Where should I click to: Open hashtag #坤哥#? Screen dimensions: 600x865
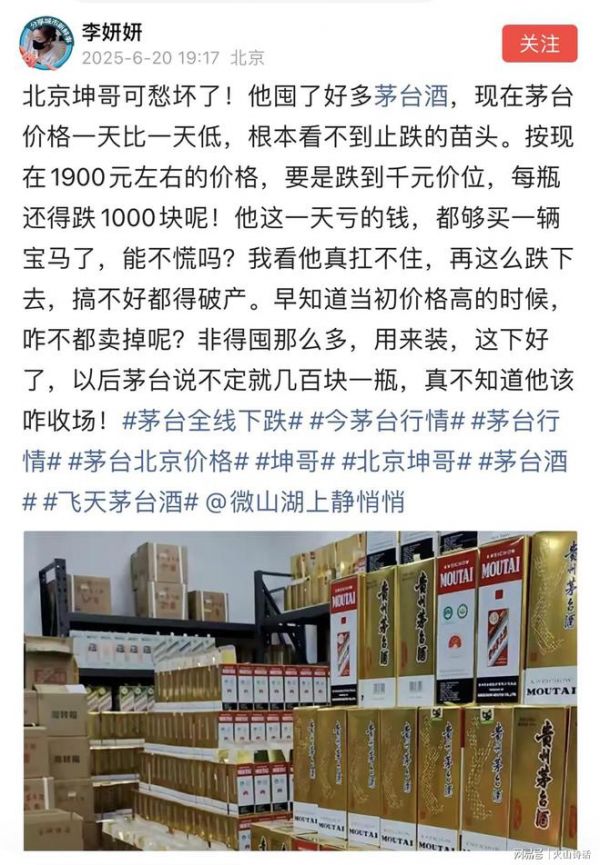(x=295, y=460)
